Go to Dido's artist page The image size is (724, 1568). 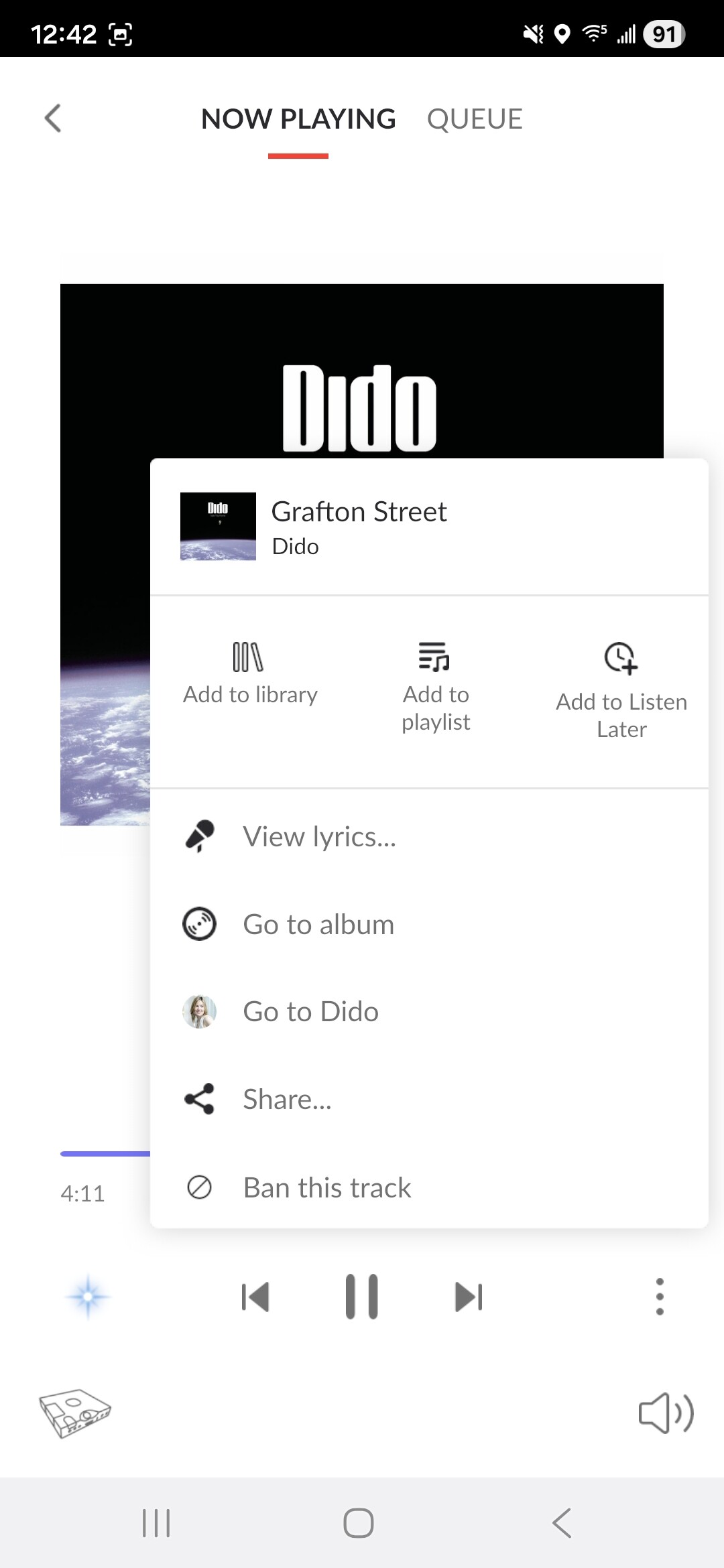pos(310,1011)
